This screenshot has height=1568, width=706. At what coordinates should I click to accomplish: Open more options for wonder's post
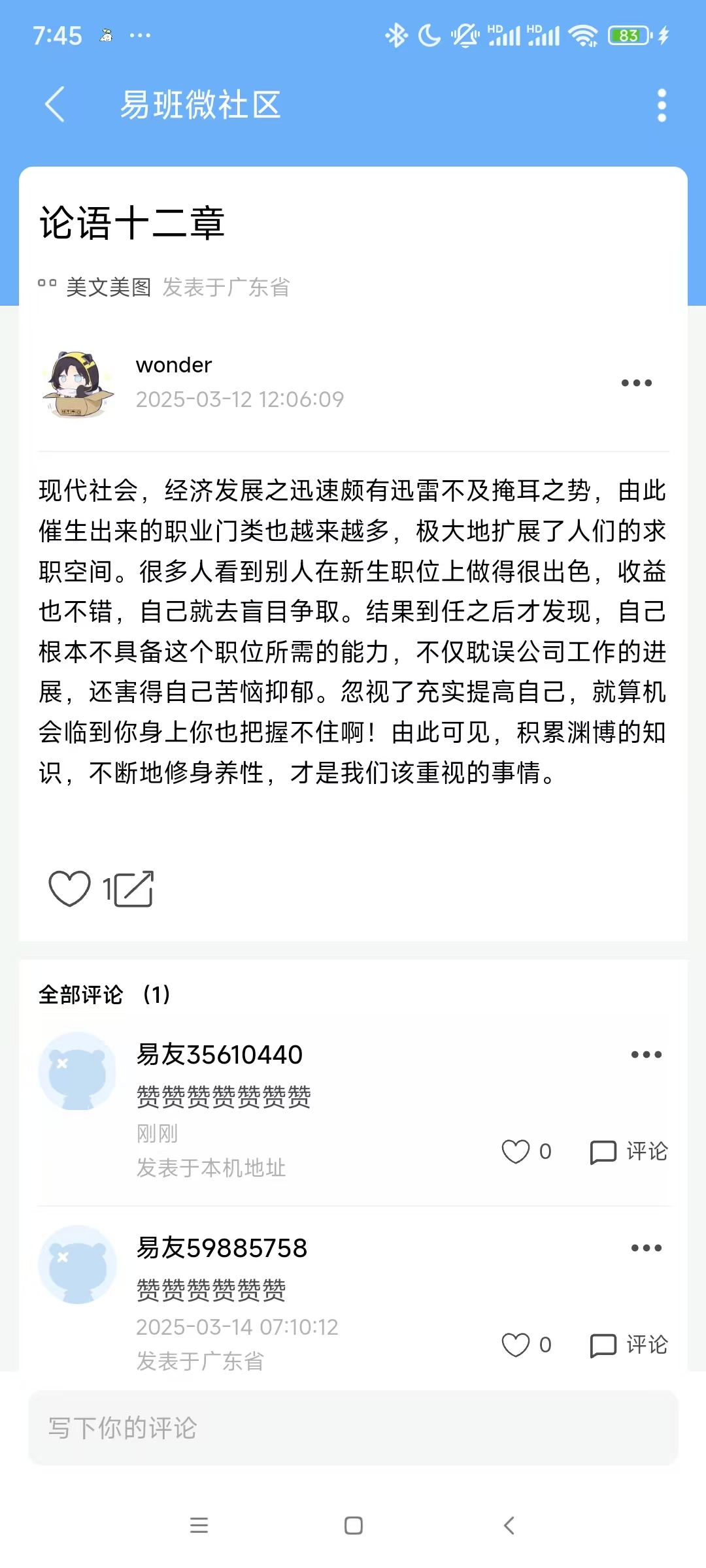pyautogui.click(x=636, y=384)
